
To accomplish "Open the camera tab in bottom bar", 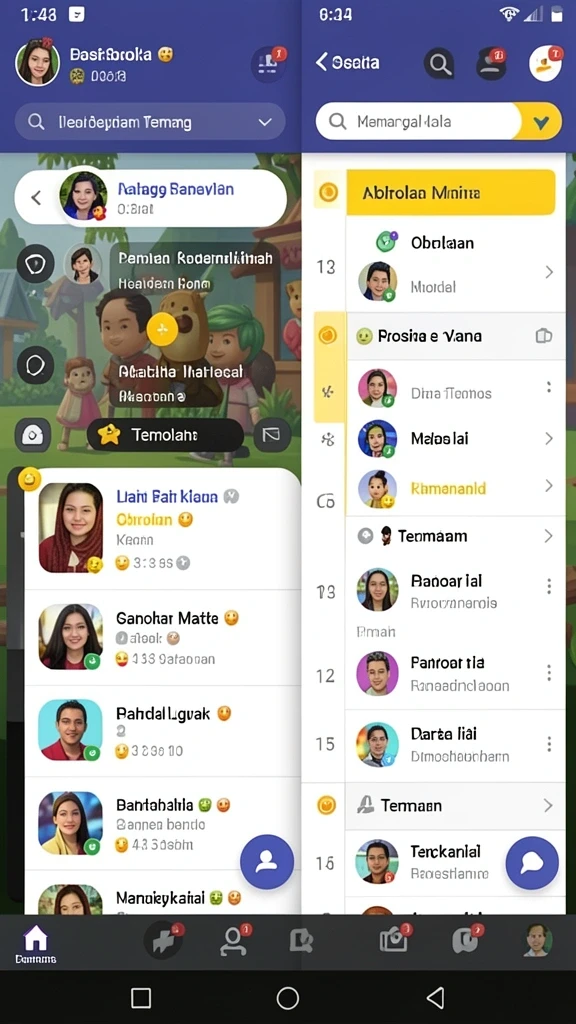I will pos(395,940).
